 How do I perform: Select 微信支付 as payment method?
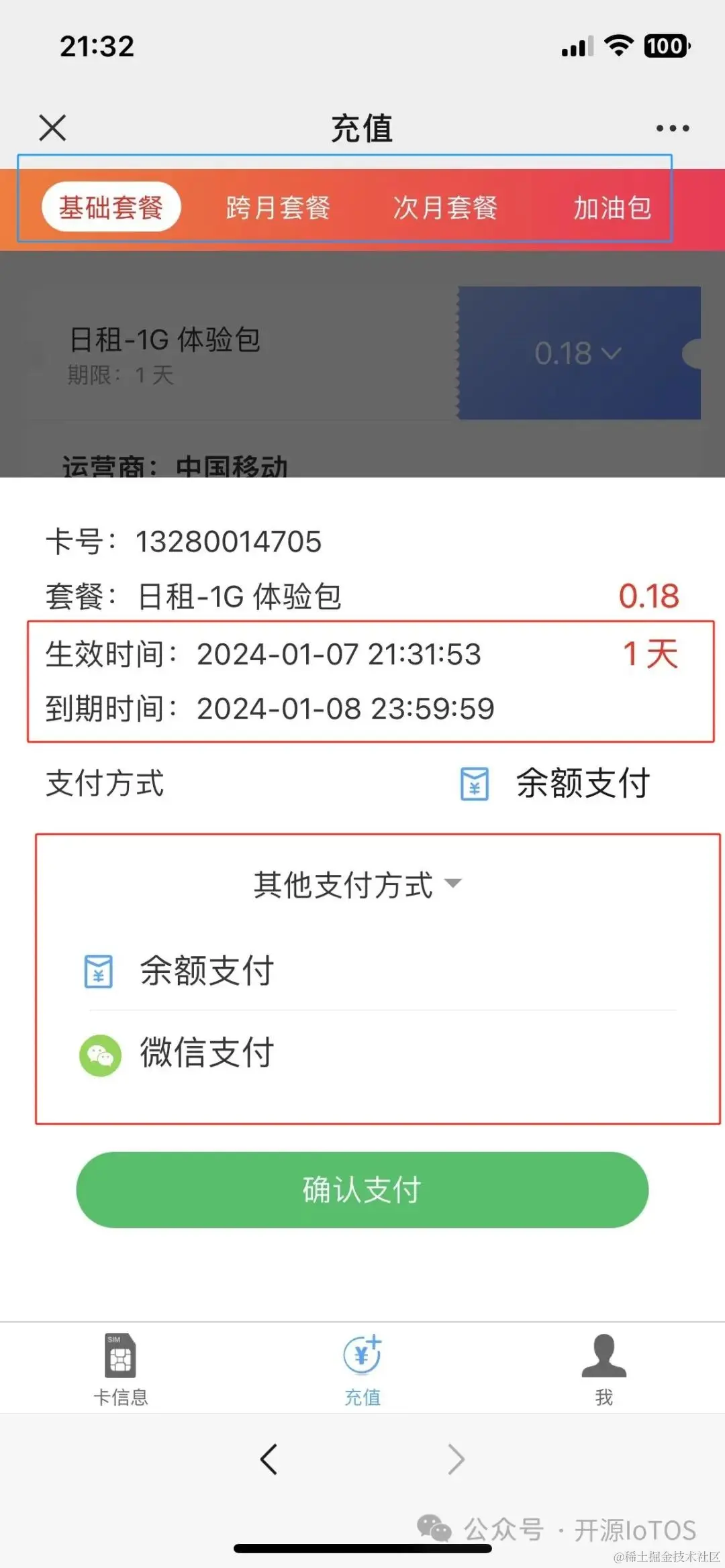205,1055
